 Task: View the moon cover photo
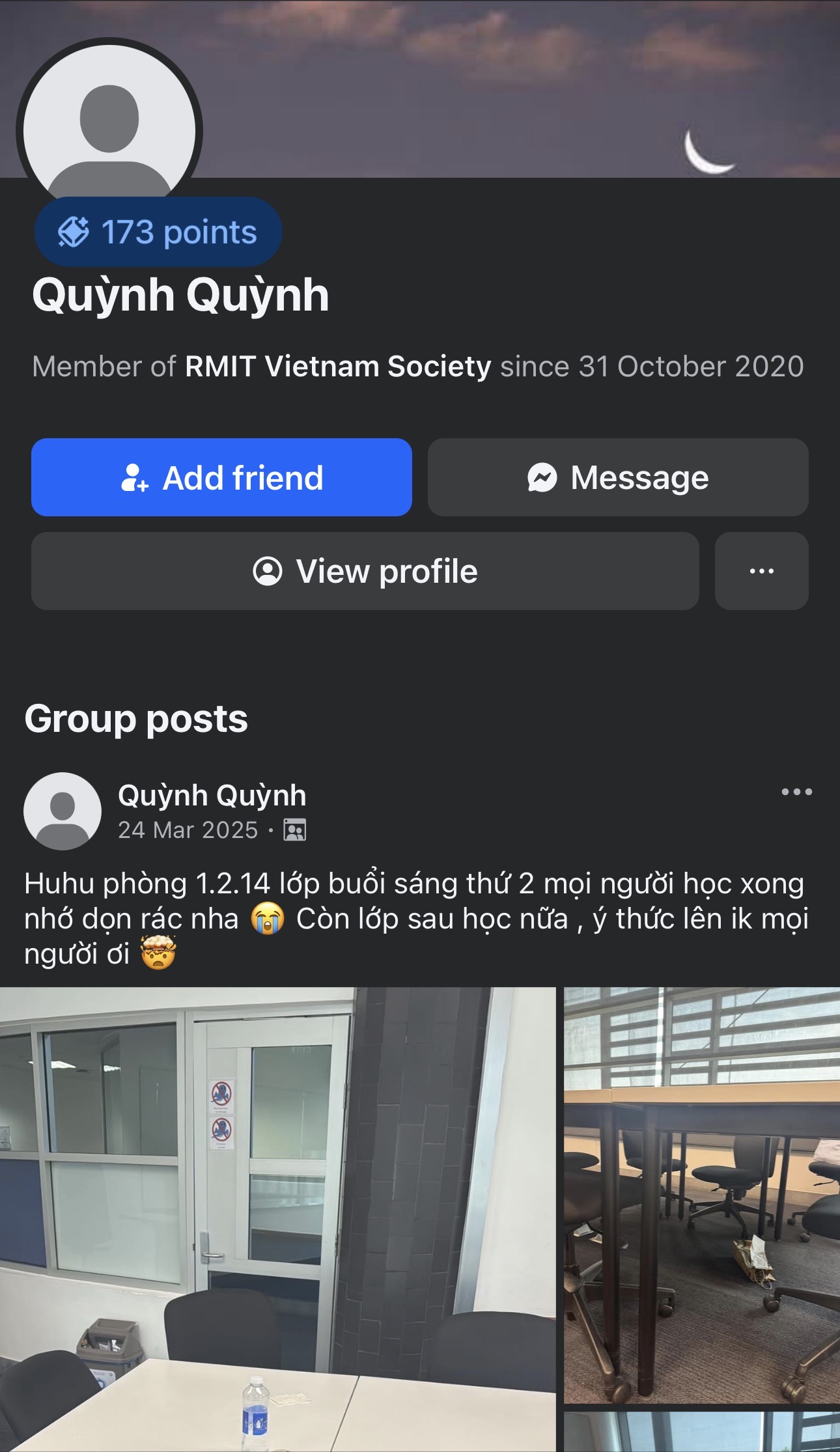pos(521,85)
